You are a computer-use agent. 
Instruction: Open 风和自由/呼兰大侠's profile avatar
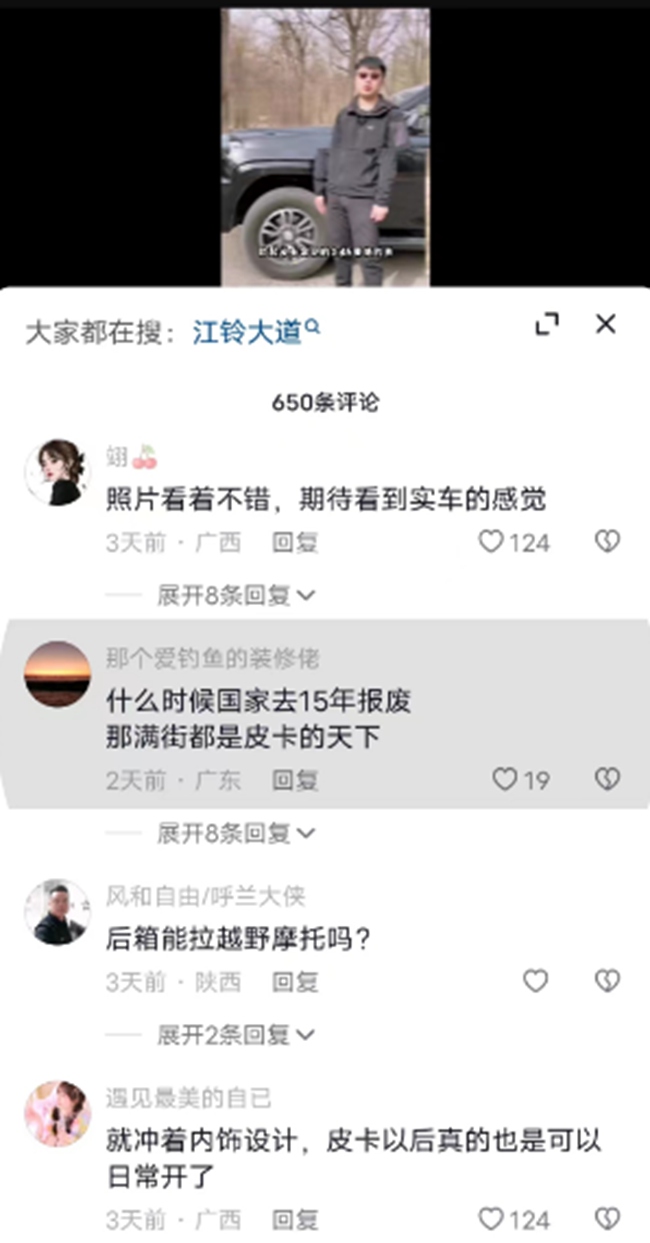[57, 912]
